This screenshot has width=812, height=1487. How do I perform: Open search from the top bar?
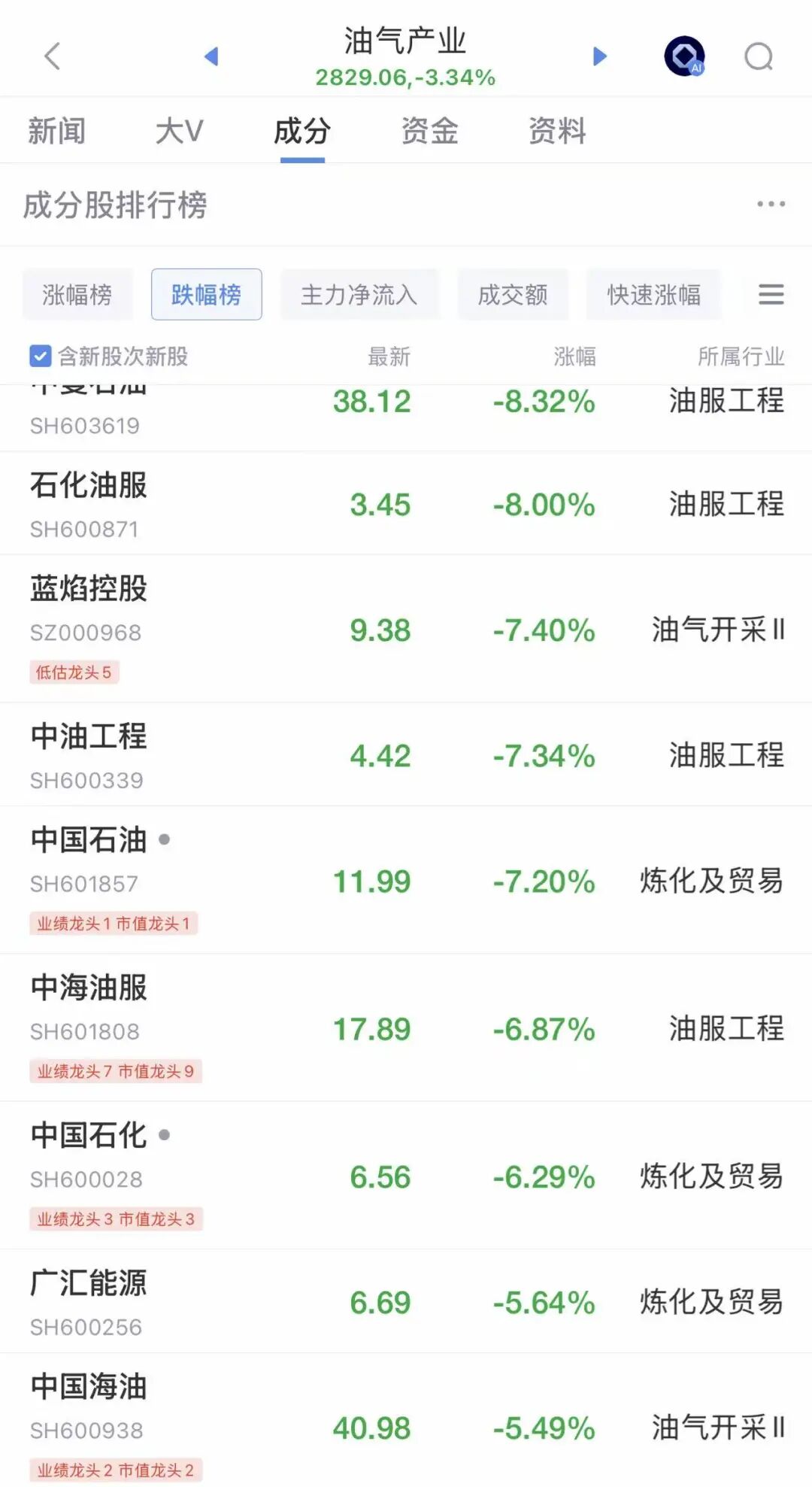(758, 56)
